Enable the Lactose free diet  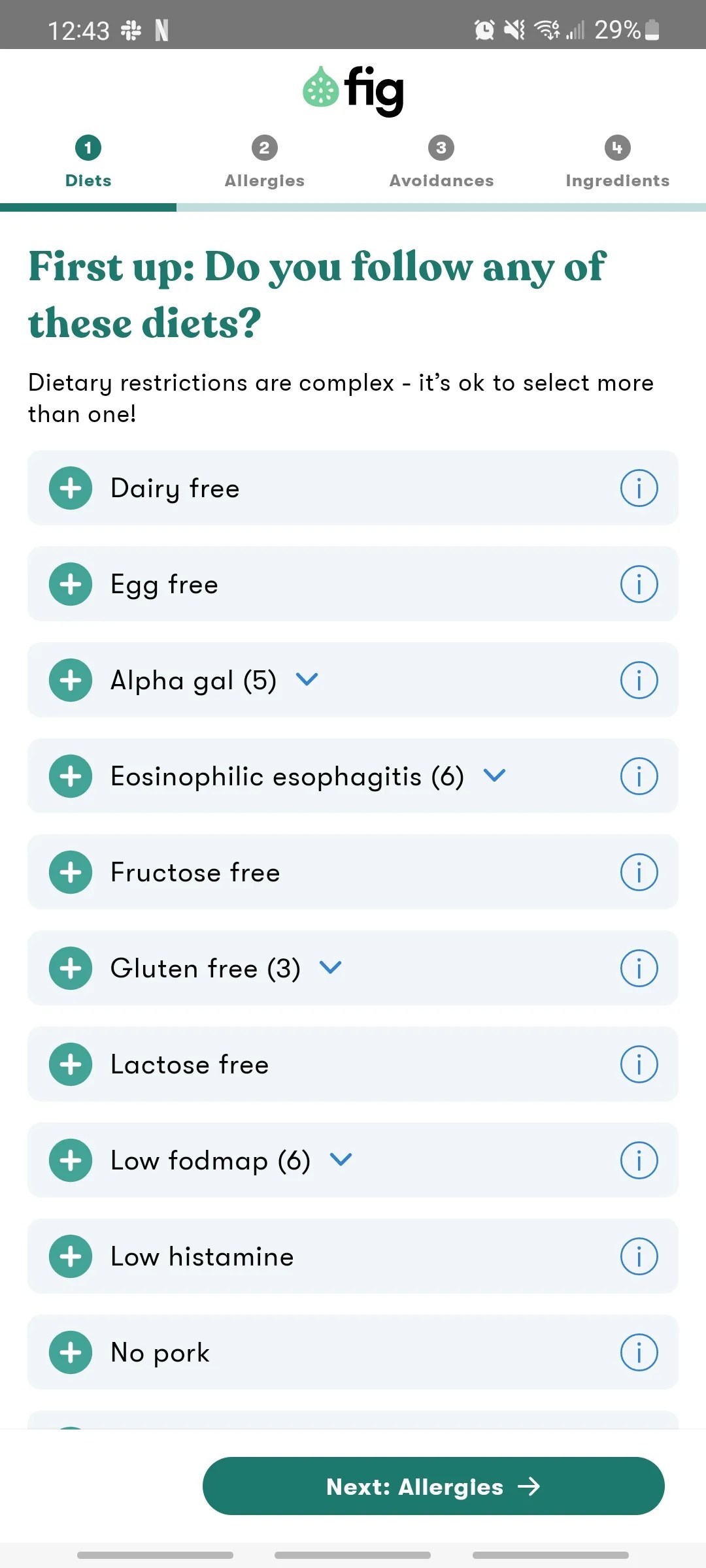tap(70, 1064)
